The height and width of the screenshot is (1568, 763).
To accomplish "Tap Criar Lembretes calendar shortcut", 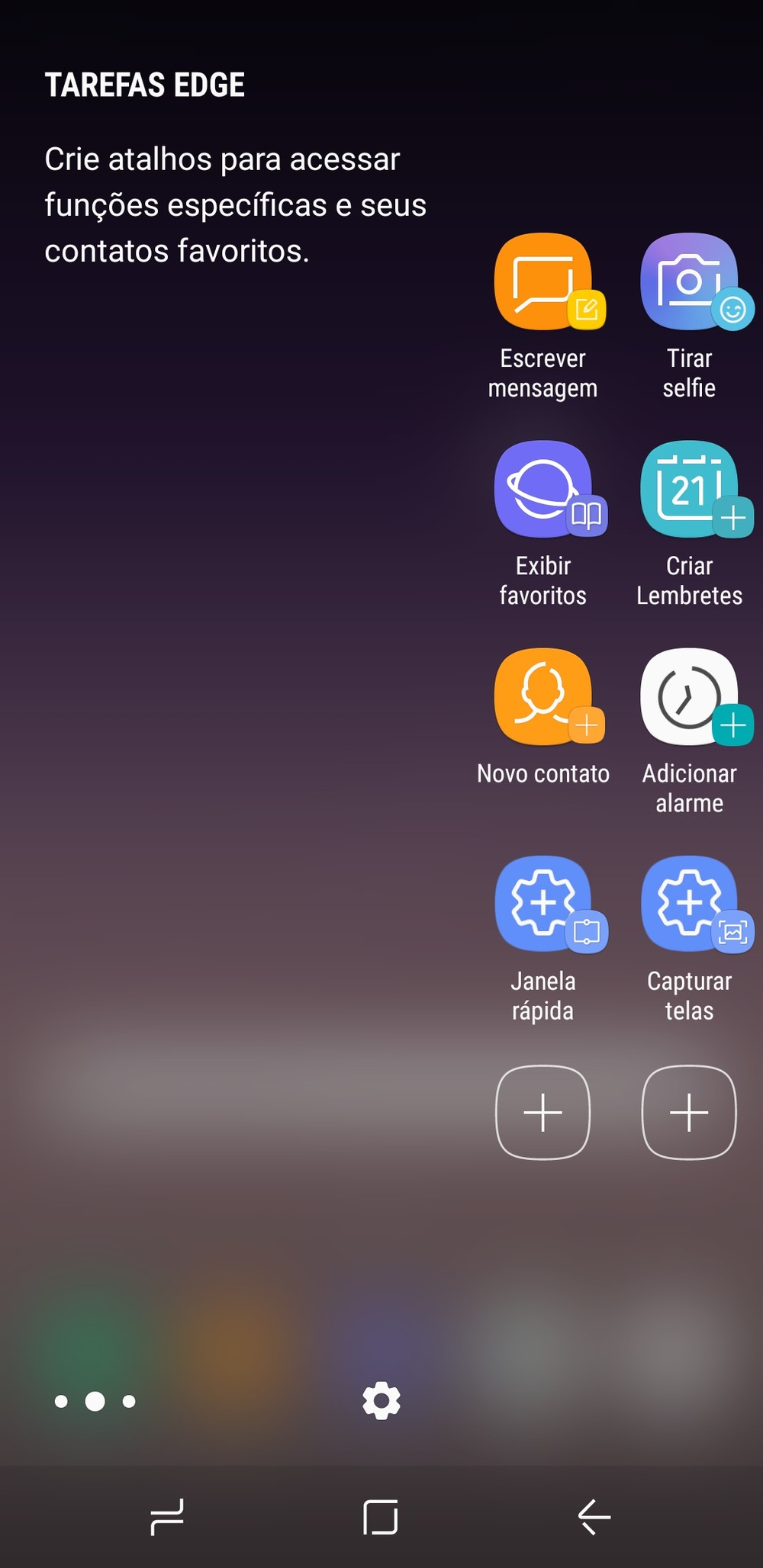I will (x=690, y=490).
